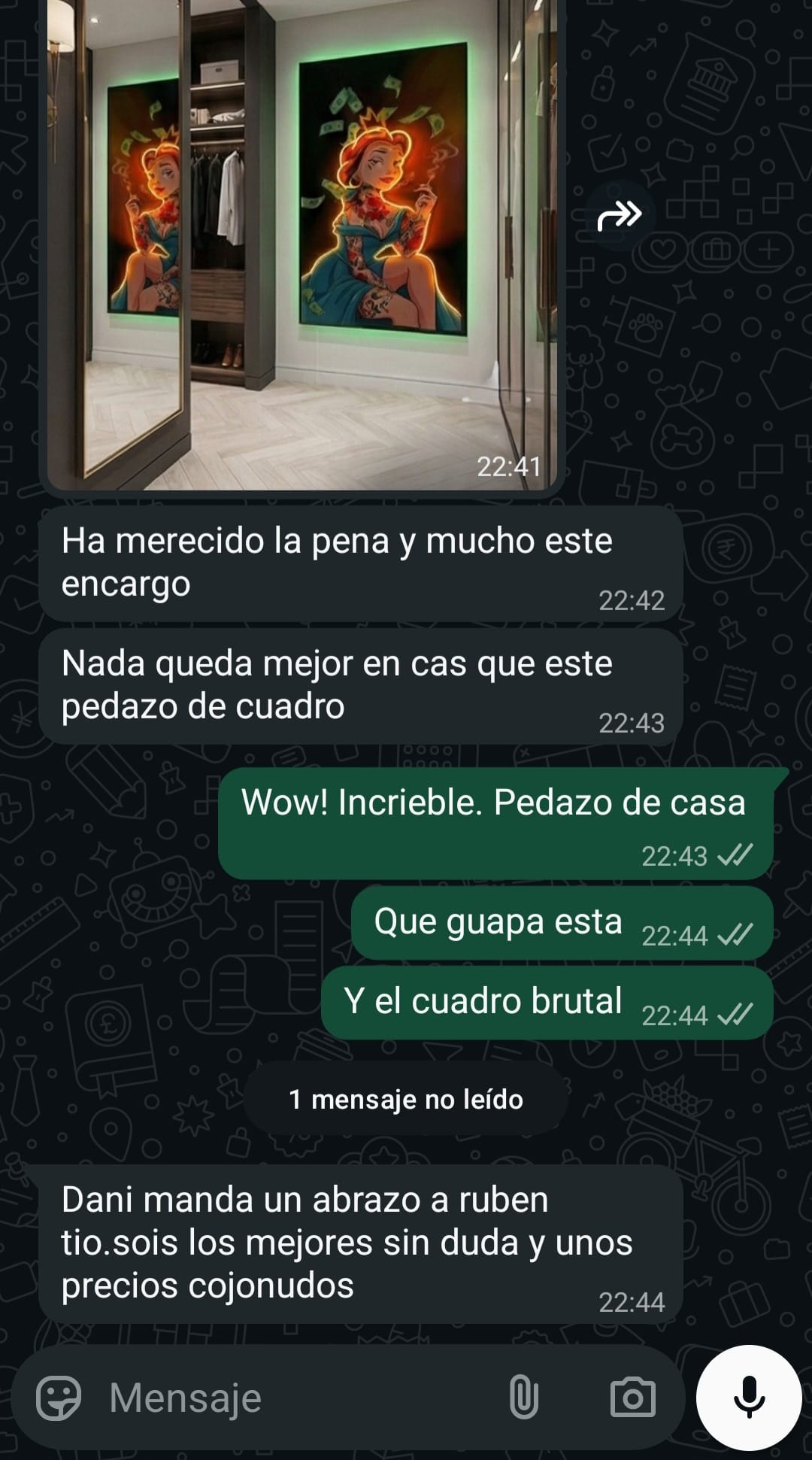This screenshot has height=1460, width=812.
Task: Forward the received photo
Action: (x=620, y=216)
